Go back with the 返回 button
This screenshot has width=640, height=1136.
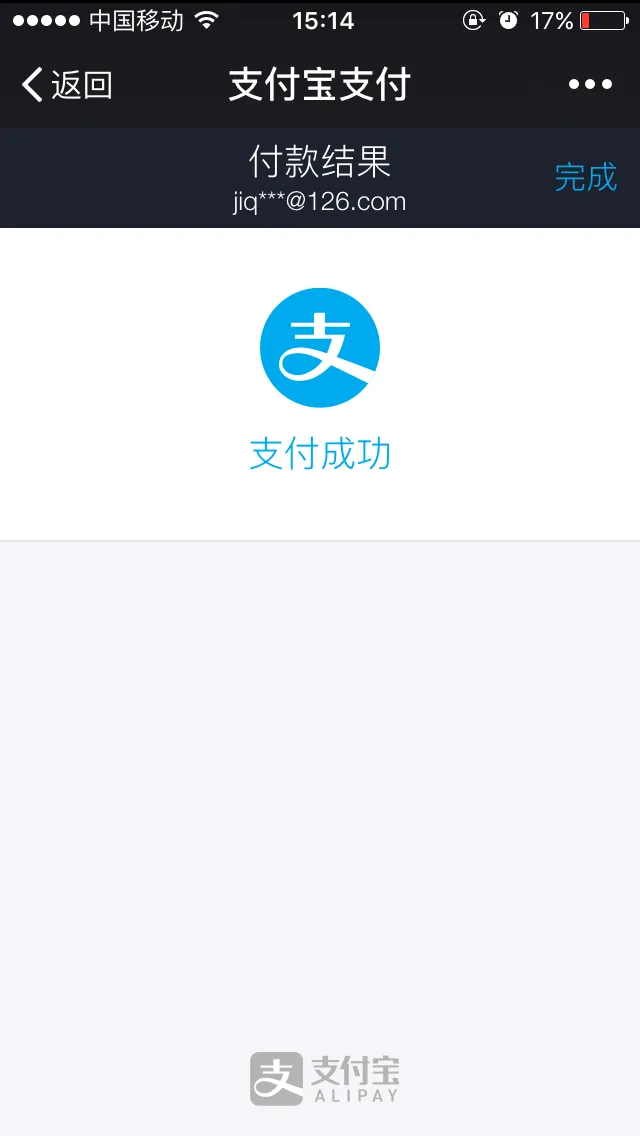[x=66, y=85]
